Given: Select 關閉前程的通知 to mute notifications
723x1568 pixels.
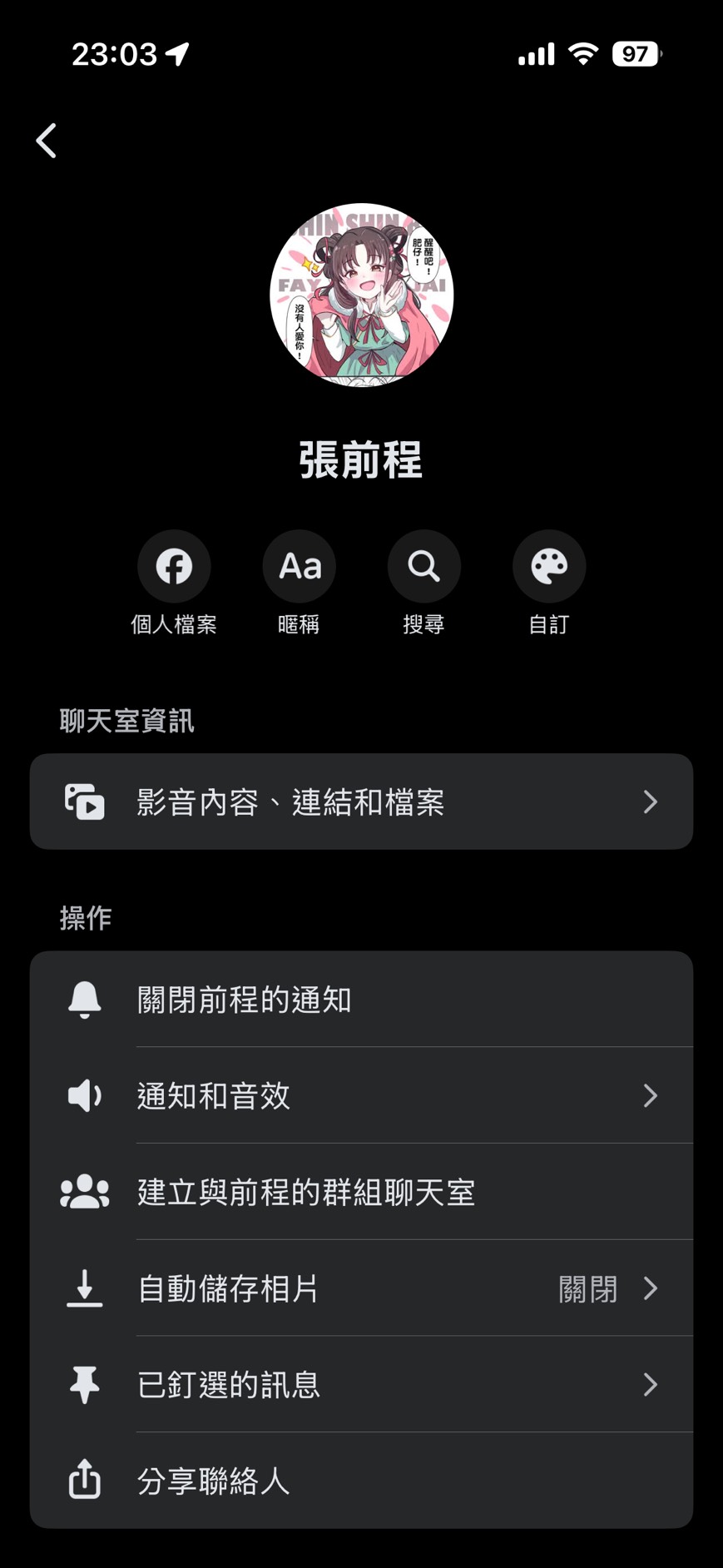Looking at the screenshot, I should click(361, 1000).
